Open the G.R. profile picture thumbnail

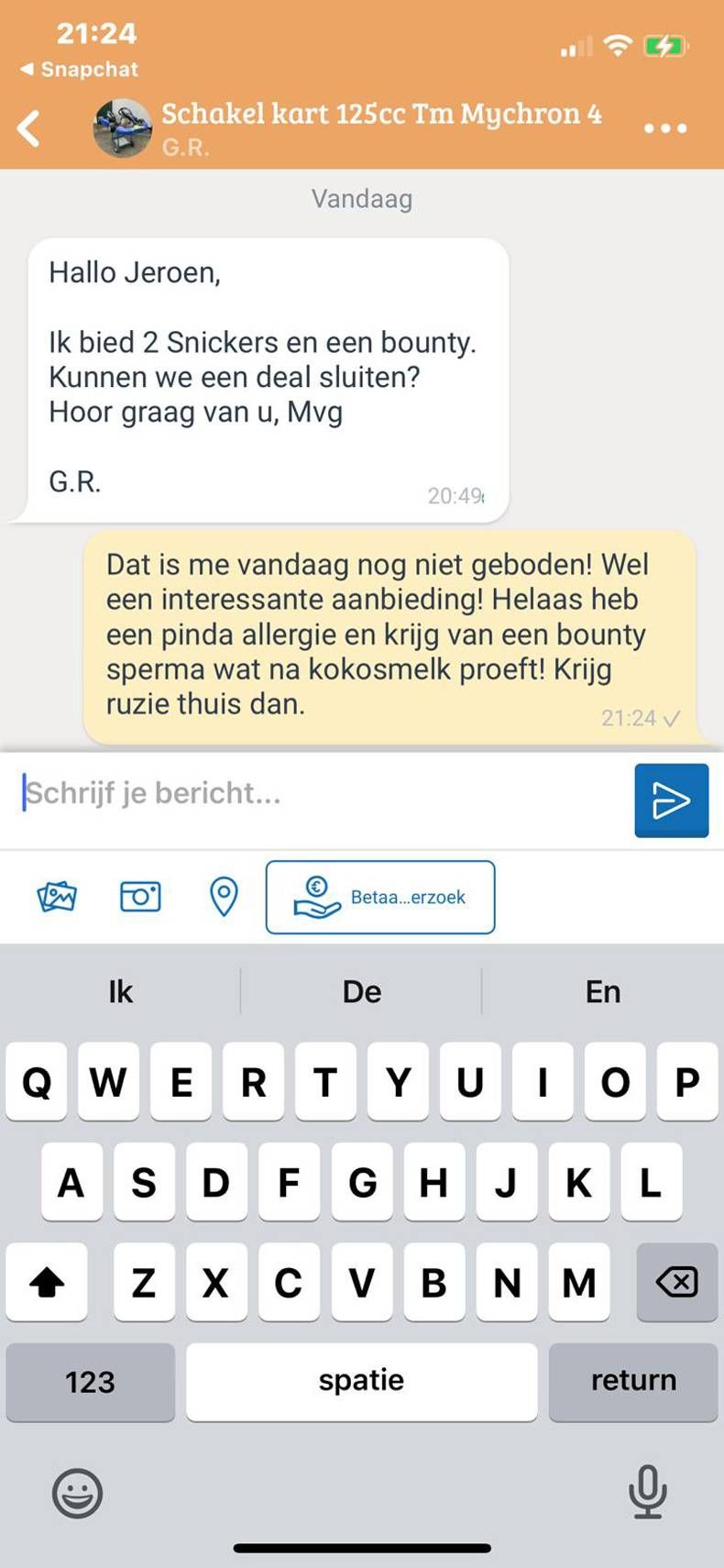click(122, 128)
